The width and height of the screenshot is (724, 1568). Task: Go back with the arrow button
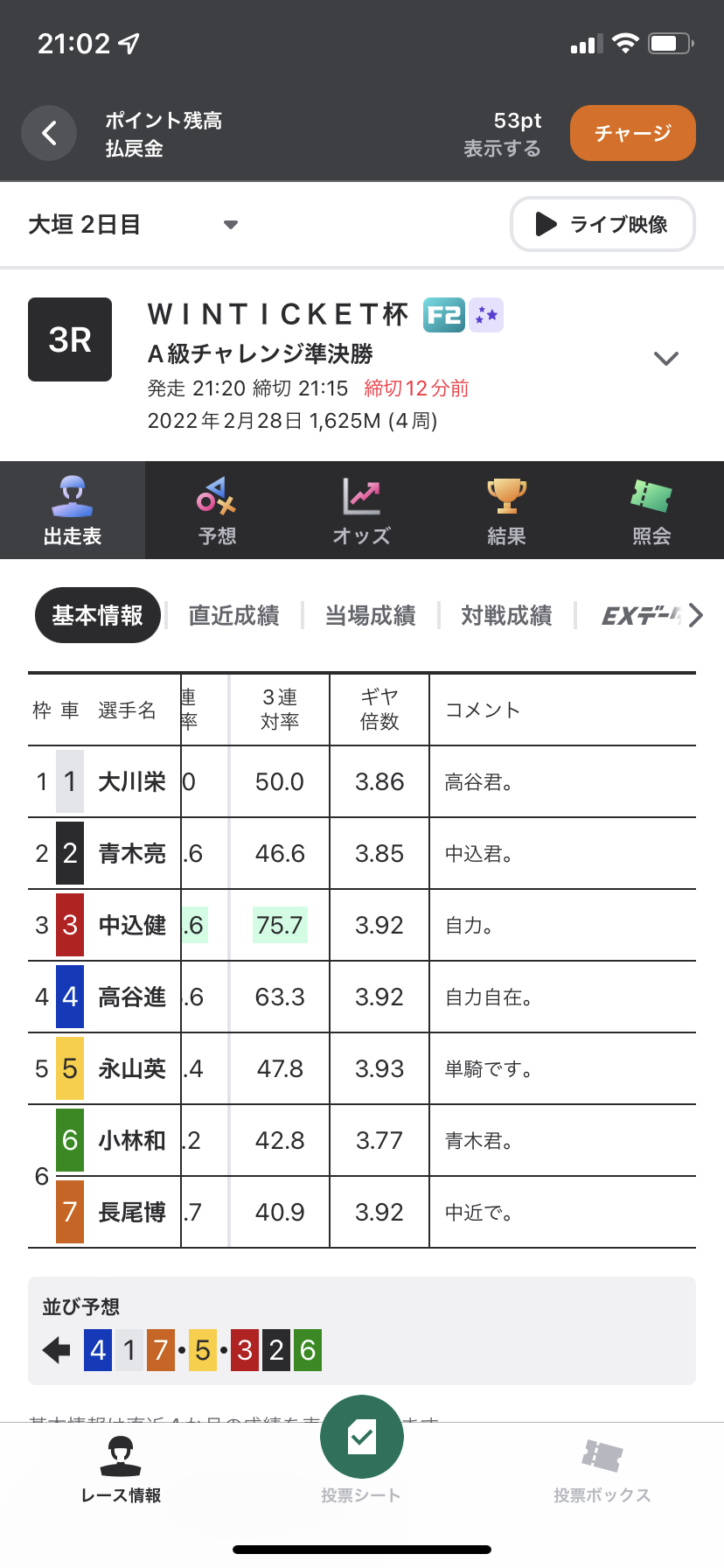[x=49, y=133]
